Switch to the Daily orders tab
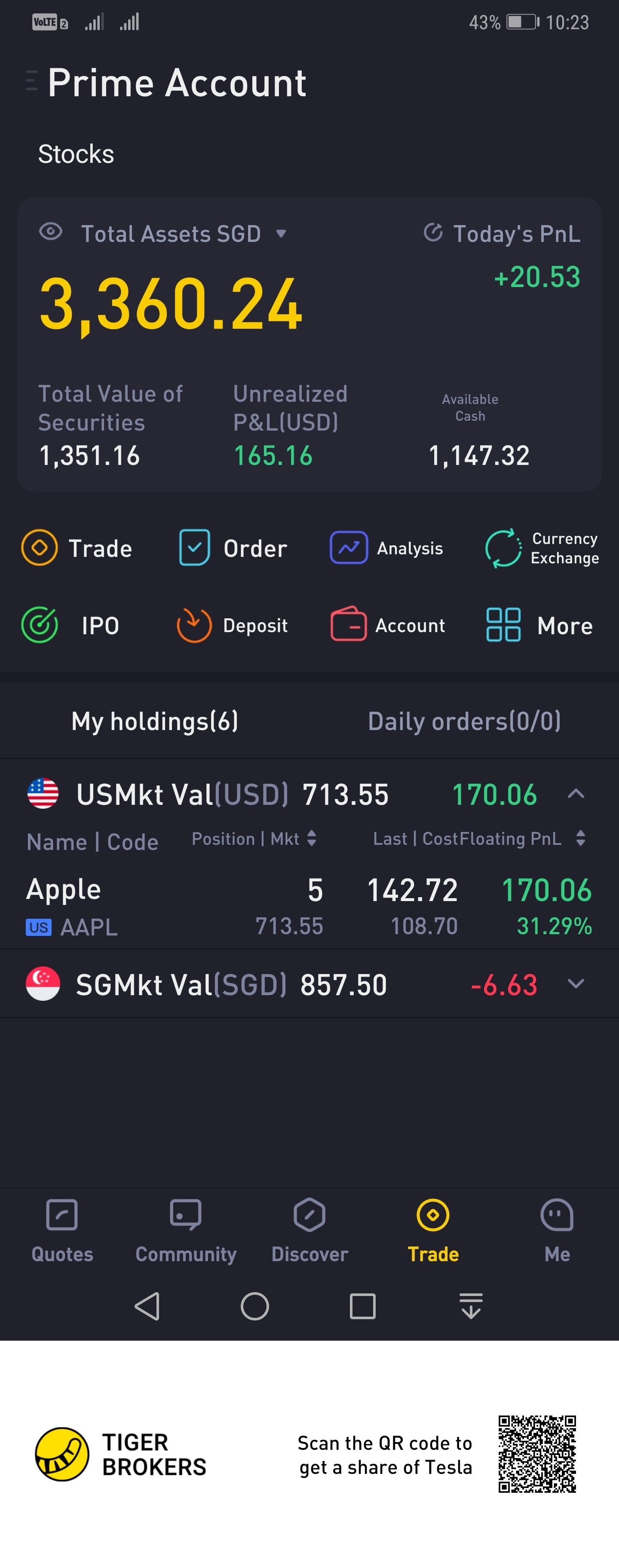The height and width of the screenshot is (1568, 619). pyautogui.click(x=464, y=721)
